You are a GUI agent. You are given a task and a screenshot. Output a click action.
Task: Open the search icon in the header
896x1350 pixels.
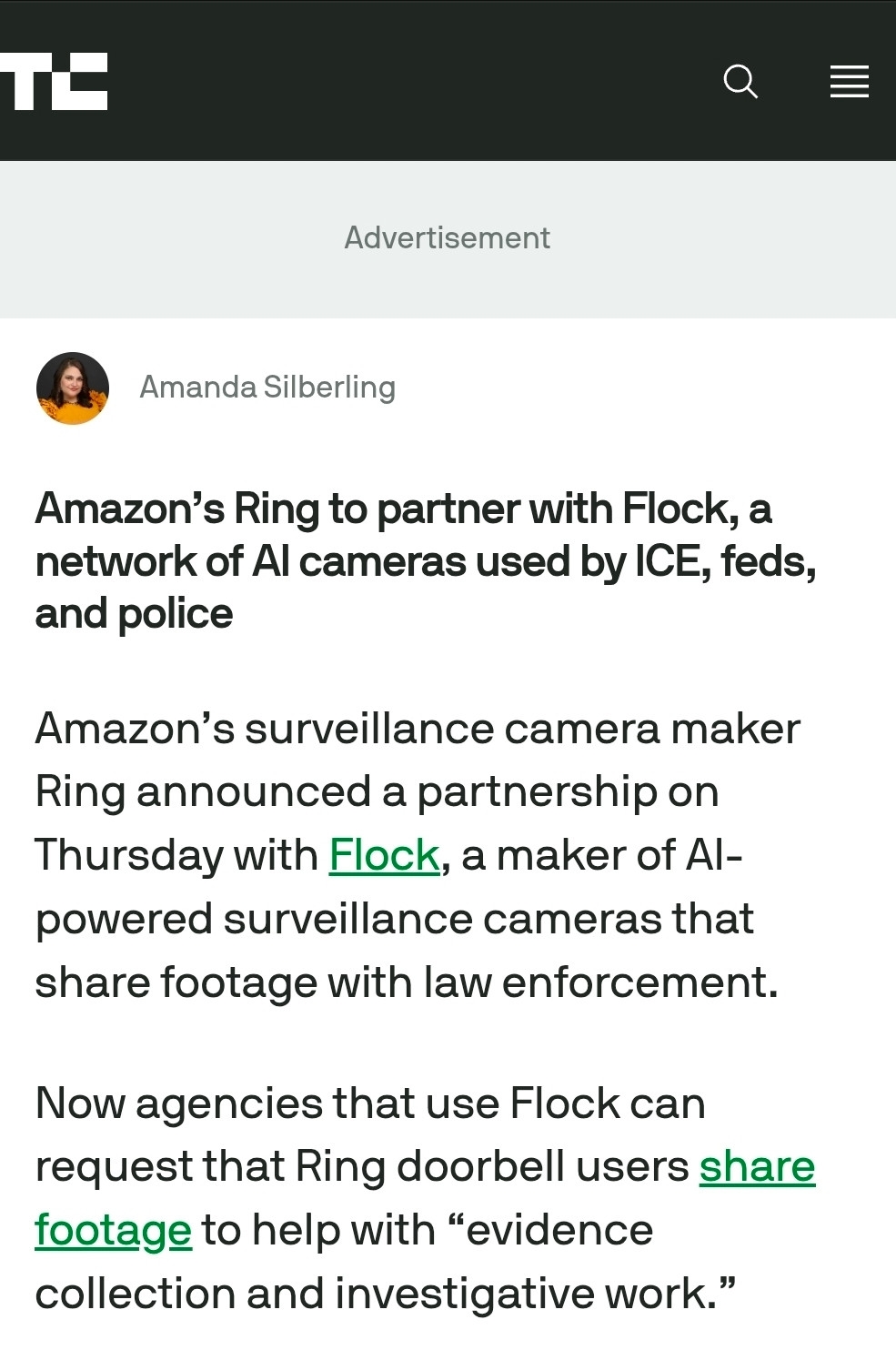click(740, 82)
